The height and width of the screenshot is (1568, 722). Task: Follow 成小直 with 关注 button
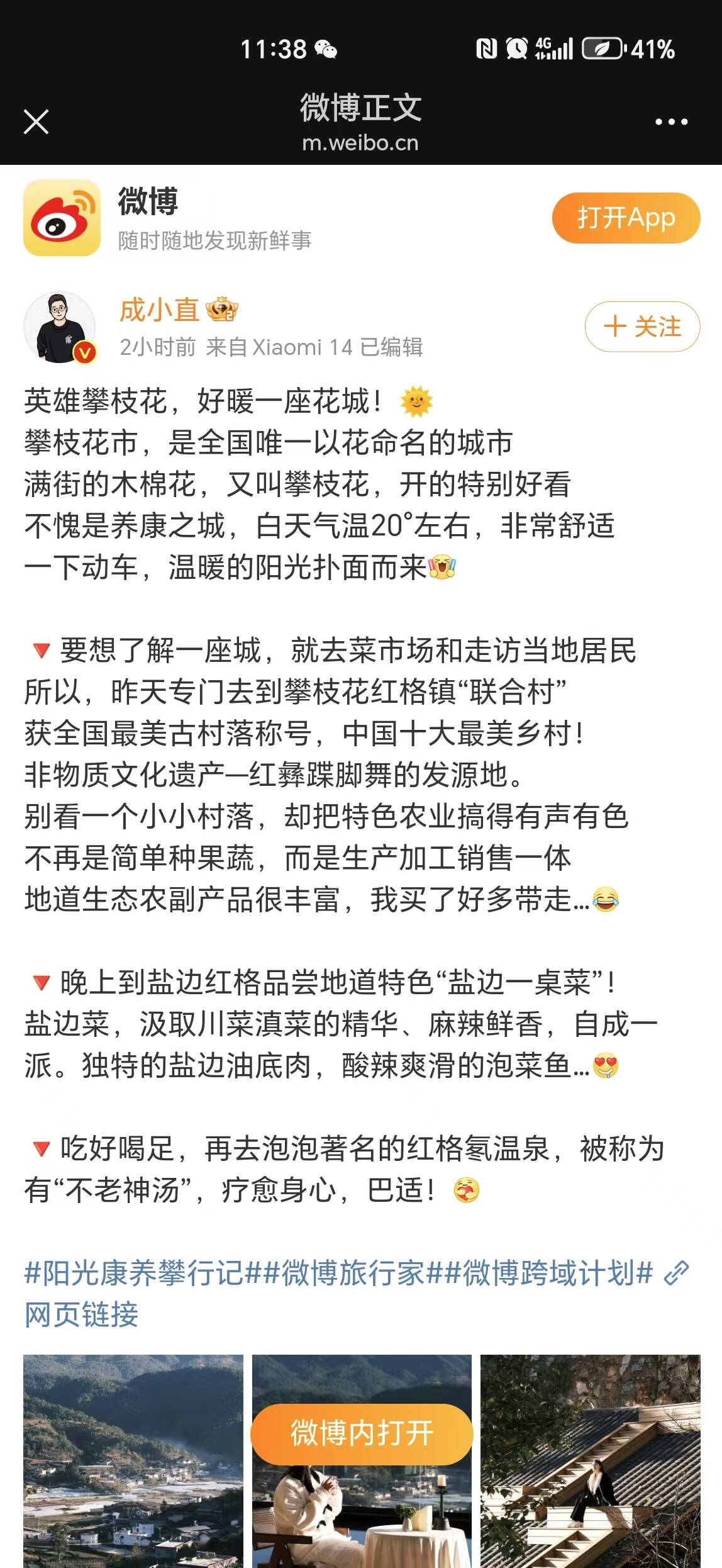[x=642, y=327]
